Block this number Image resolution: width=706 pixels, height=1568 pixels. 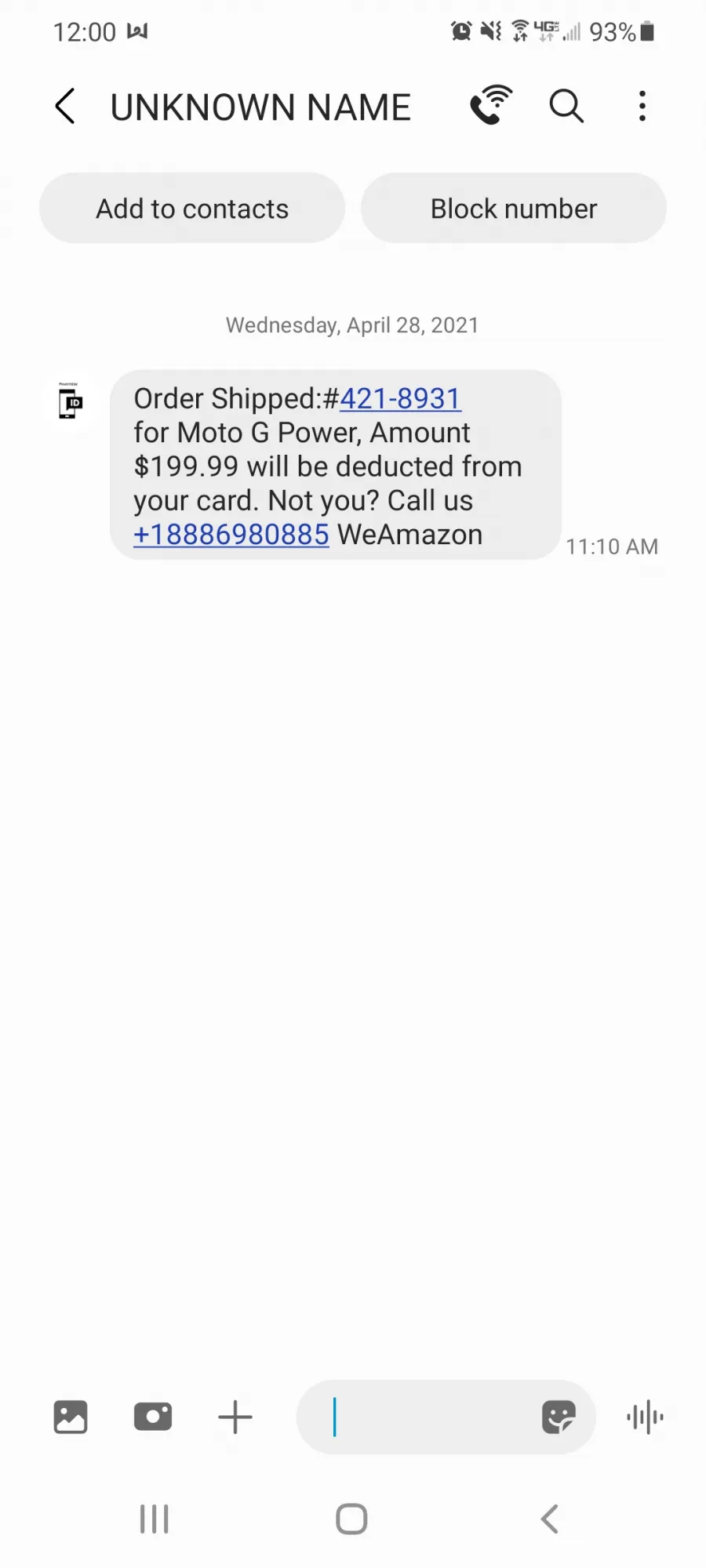pyautogui.click(x=514, y=209)
